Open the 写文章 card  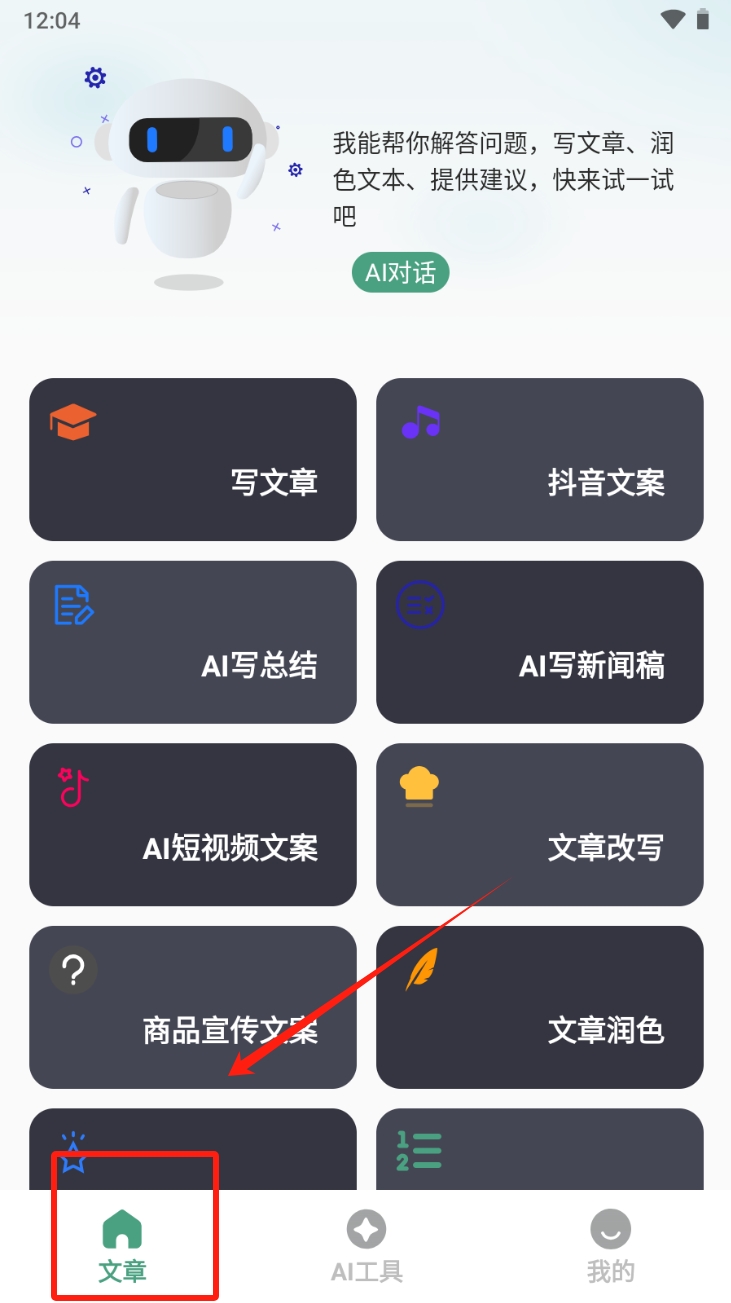pyautogui.click(x=193, y=459)
